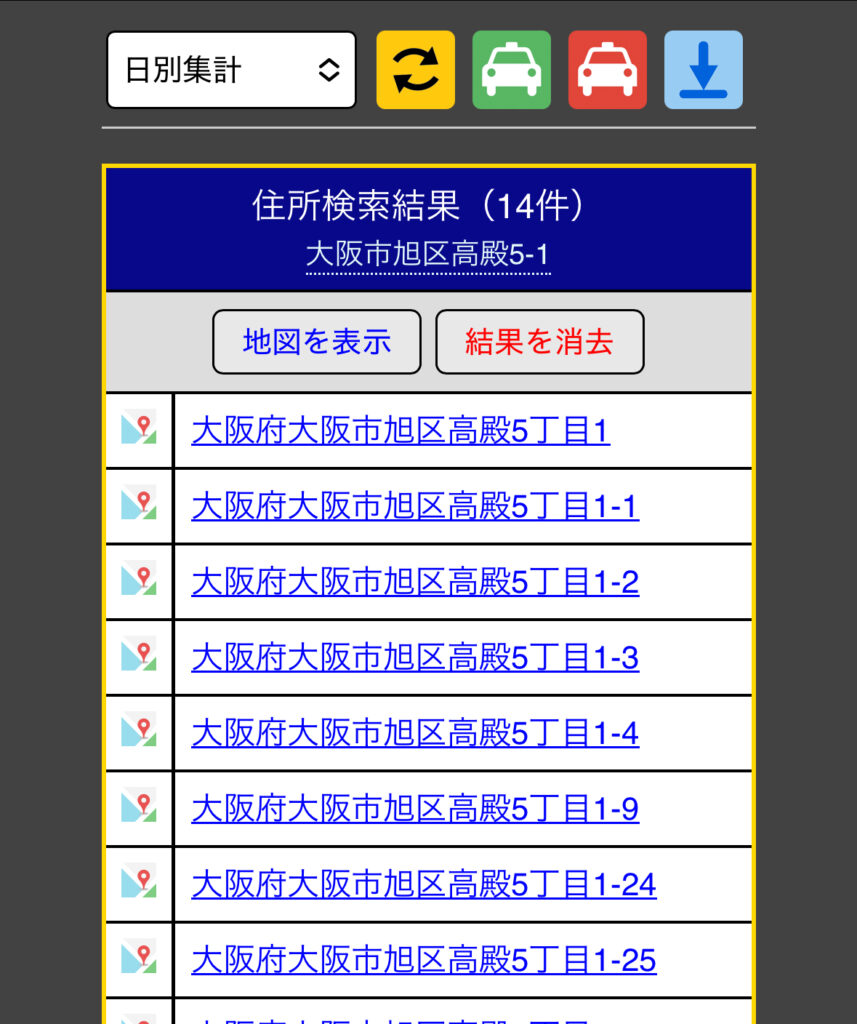Open the 日別集計 dropdown
857x1024 pixels.
[x=231, y=70]
